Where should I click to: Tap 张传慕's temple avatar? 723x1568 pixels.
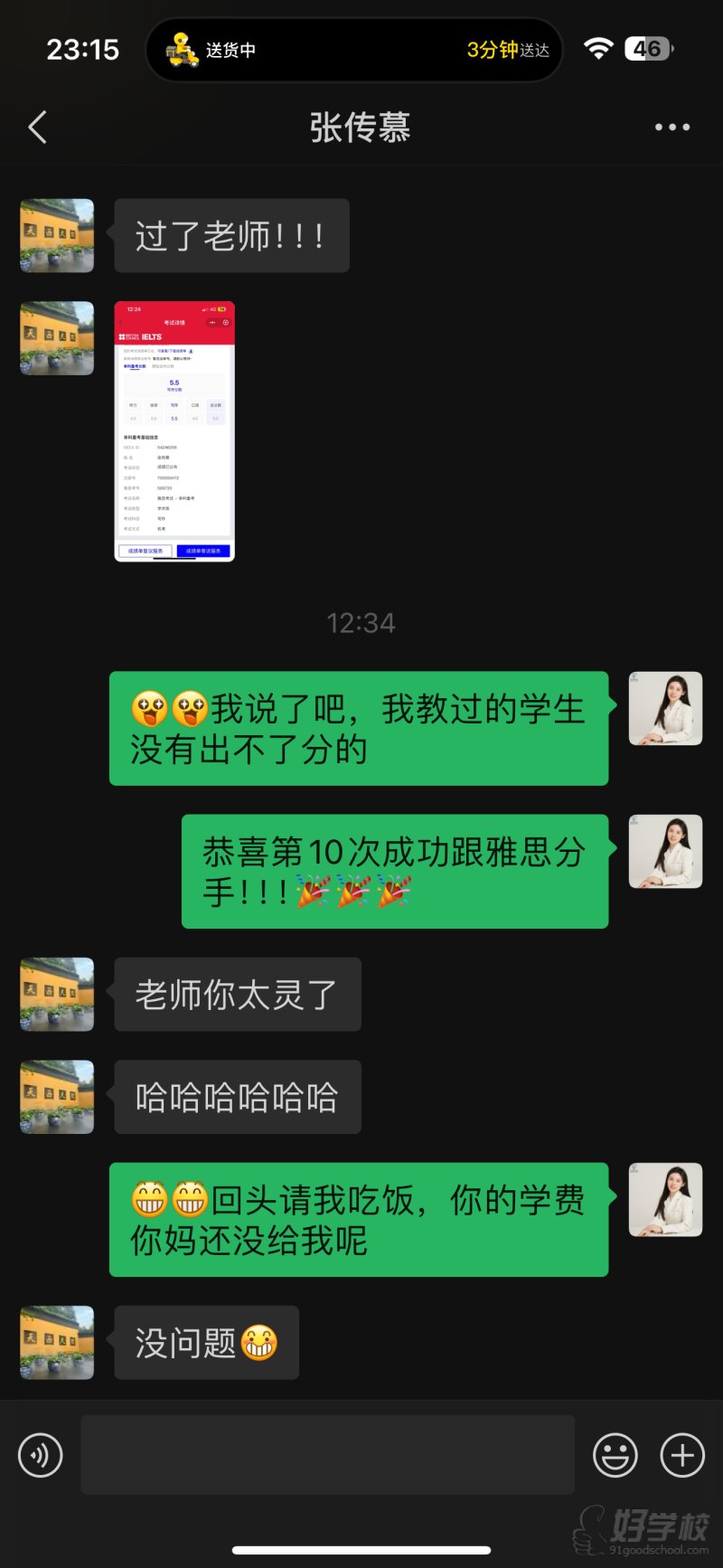point(56,235)
